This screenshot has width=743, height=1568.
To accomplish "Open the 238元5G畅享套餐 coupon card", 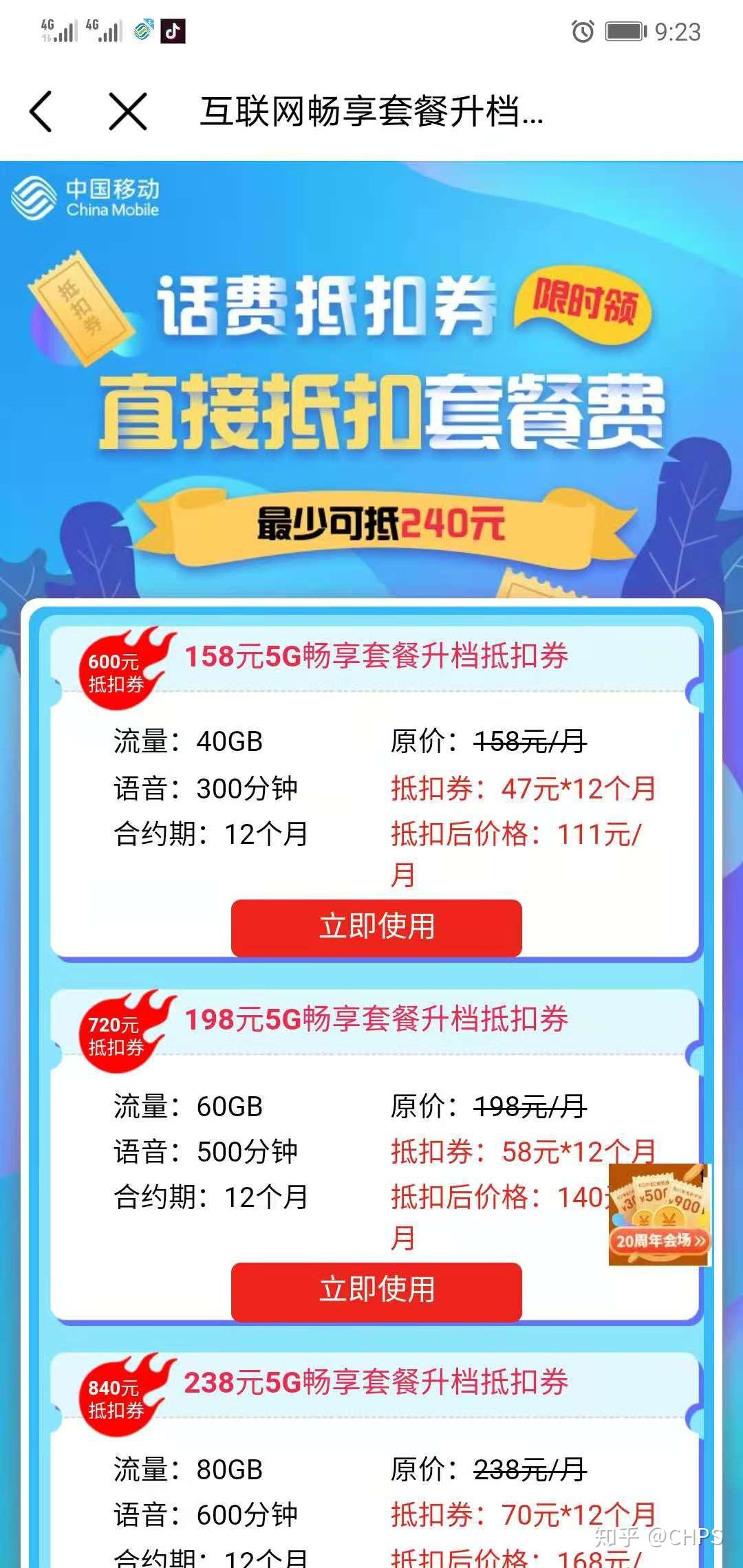I will pos(376,1382).
